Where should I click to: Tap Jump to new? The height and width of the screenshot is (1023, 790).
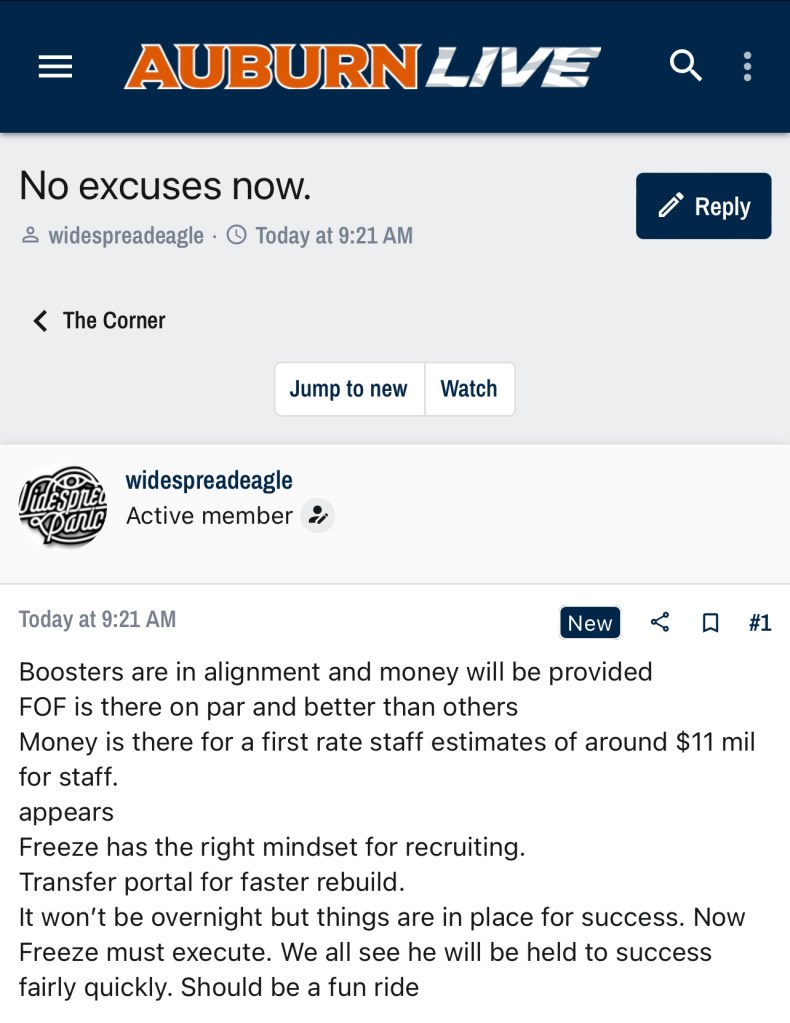click(x=349, y=389)
